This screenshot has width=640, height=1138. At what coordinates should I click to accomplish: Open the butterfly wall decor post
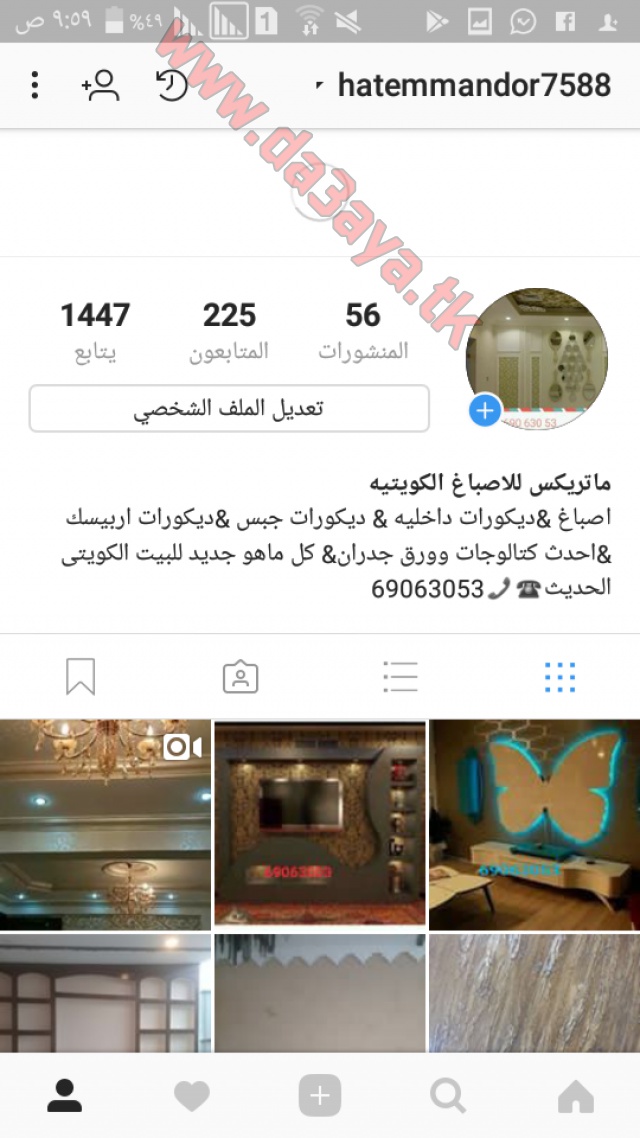coord(535,824)
